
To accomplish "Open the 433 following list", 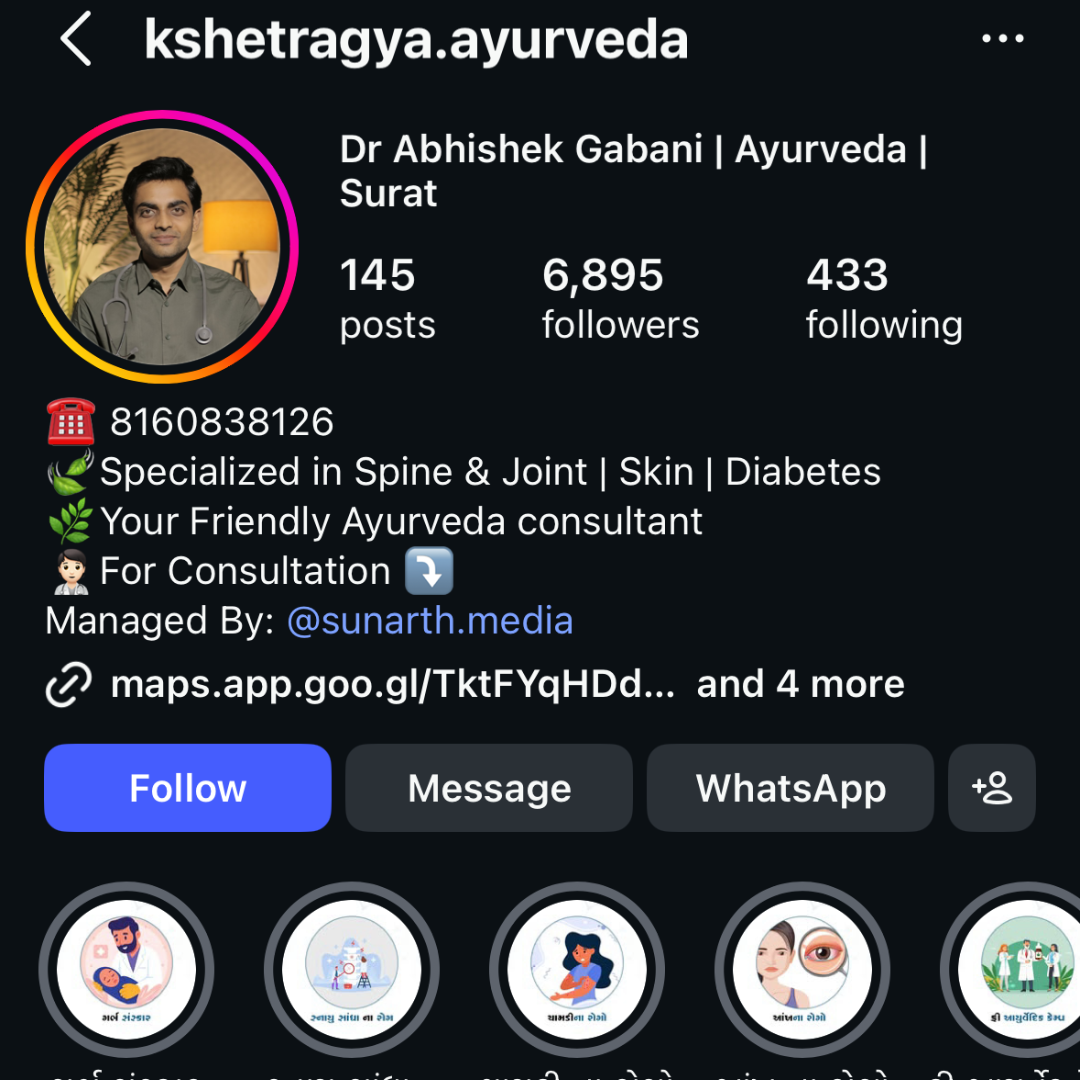I will click(x=883, y=298).
